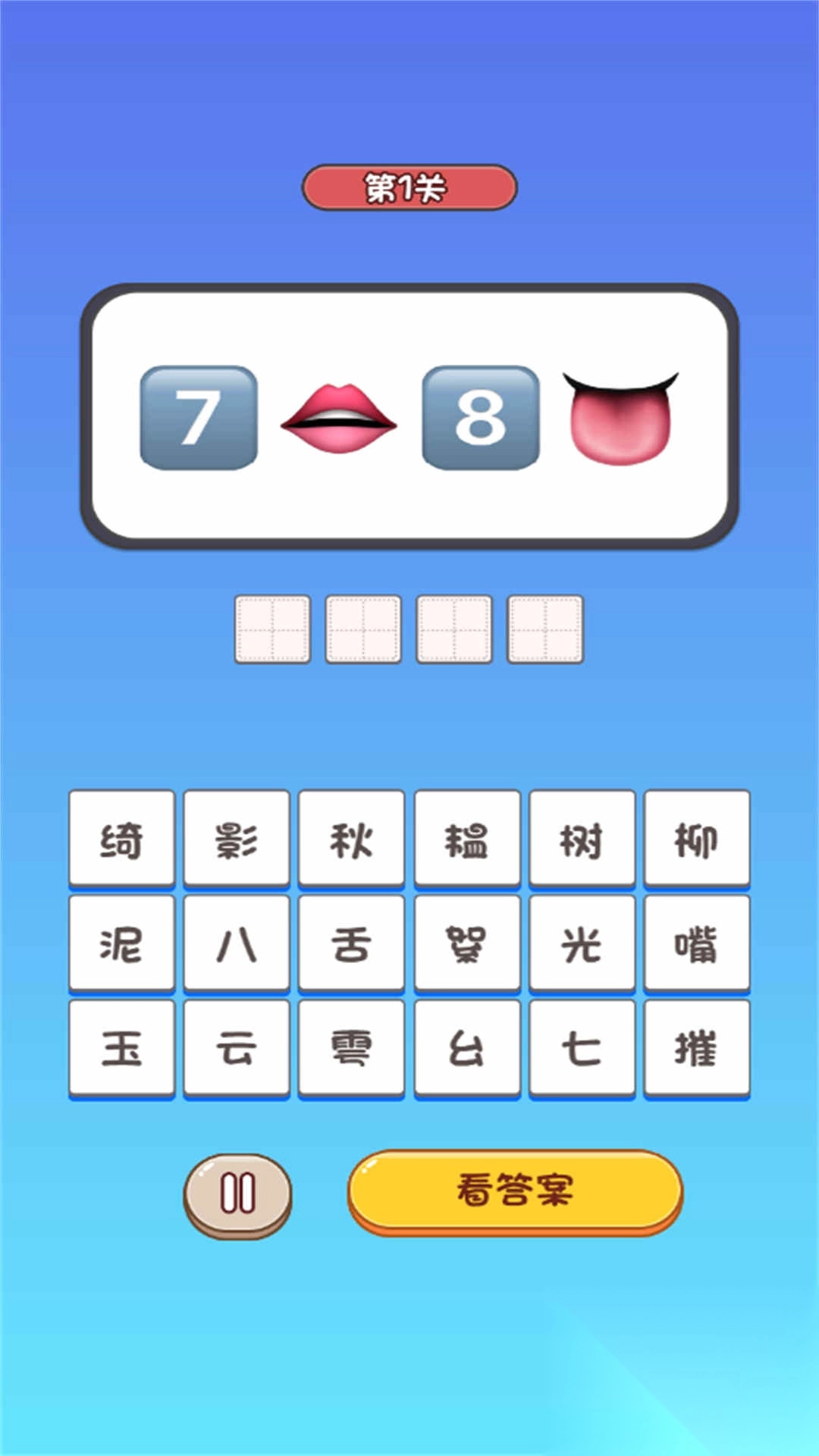The width and height of the screenshot is (819, 1456).
Task: Pick the 柳 character
Action: (696, 839)
